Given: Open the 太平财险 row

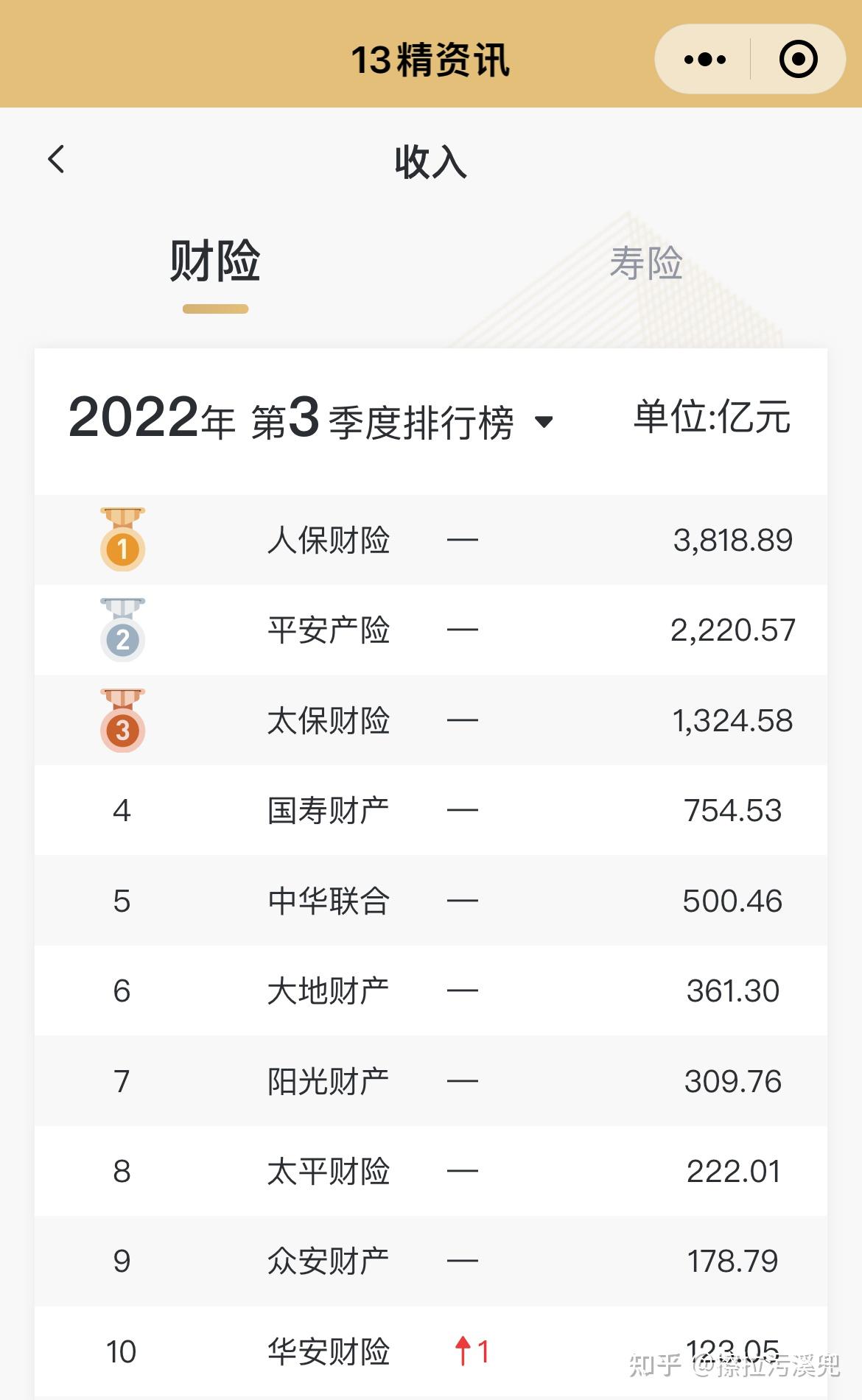Looking at the screenshot, I should [x=431, y=1171].
